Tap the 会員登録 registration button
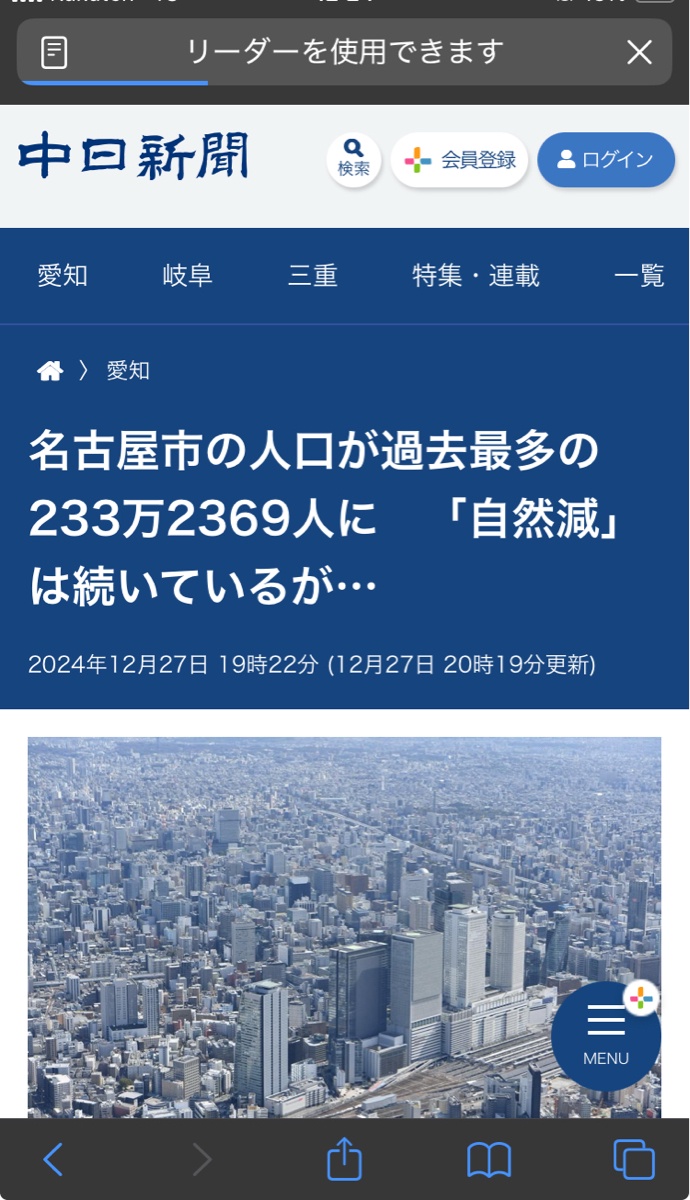The height and width of the screenshot is (1200, 690). 459,160
